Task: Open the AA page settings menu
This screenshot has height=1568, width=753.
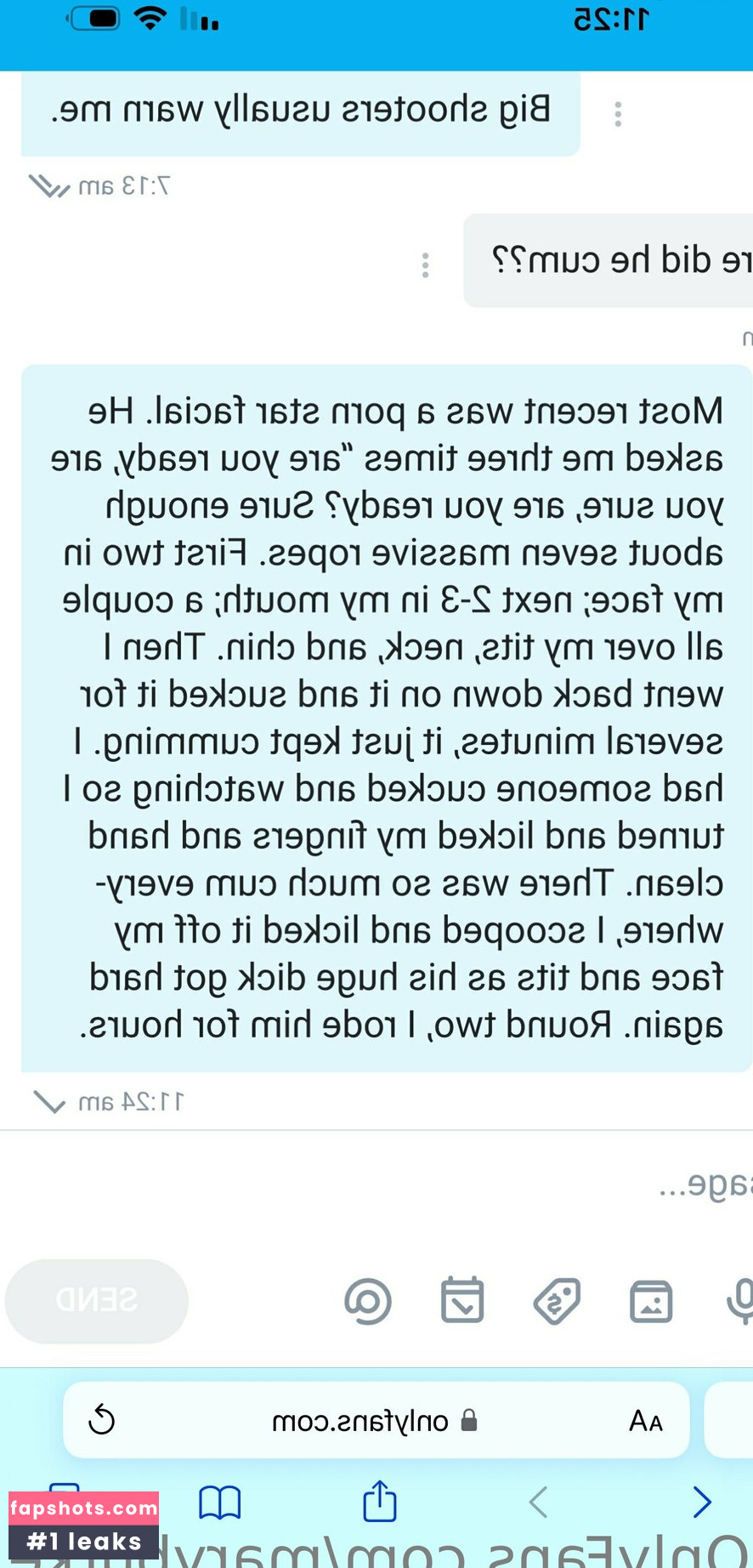Action: (645, 1421)
